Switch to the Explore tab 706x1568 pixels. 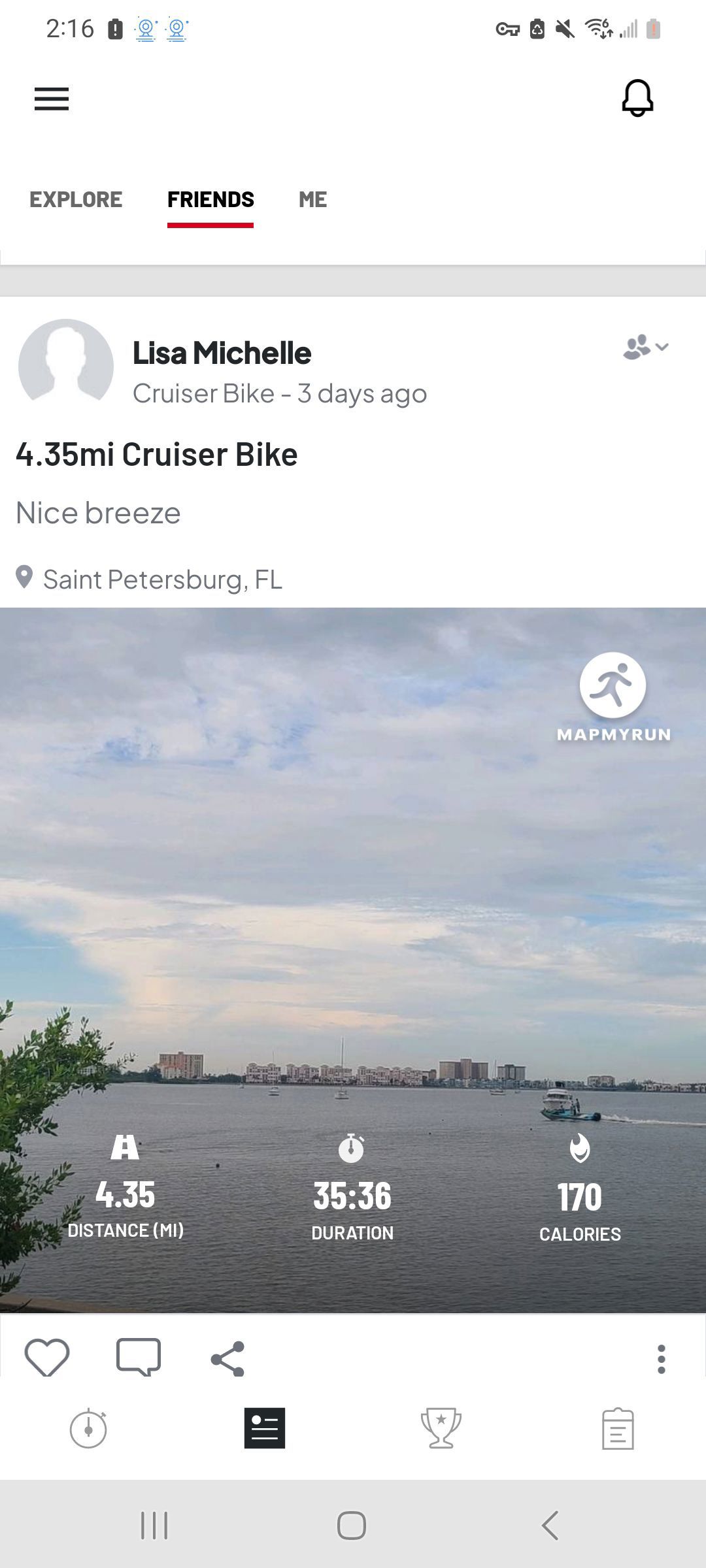[76, 199]
